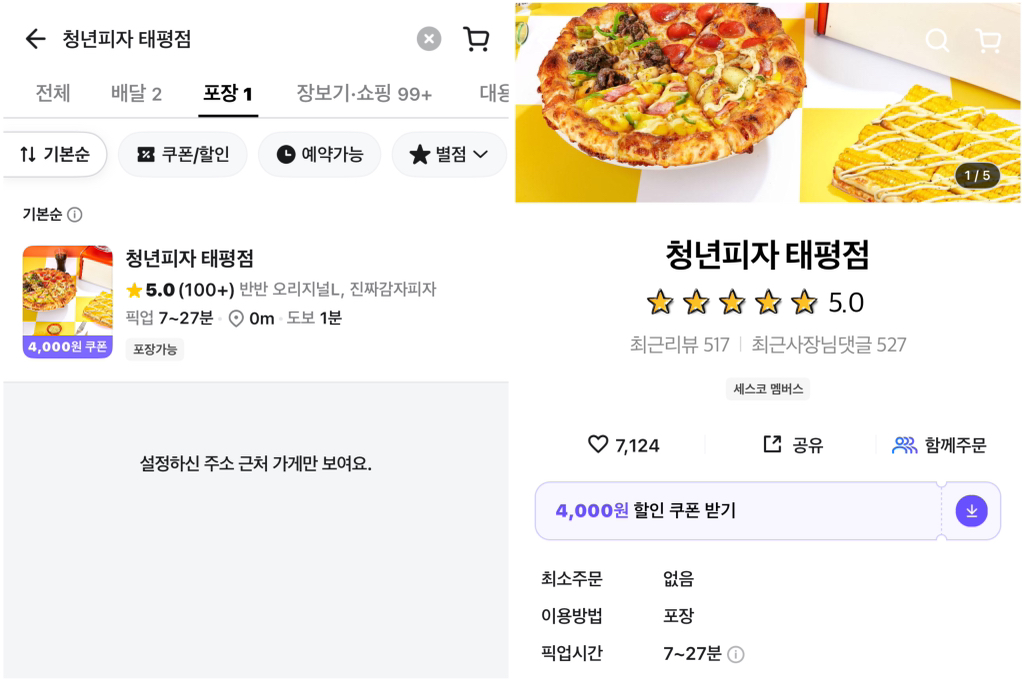Viewport: 1024px width, 682px height.
Task: Filter by 쿠폰/할인
Action: click(182, 154)
